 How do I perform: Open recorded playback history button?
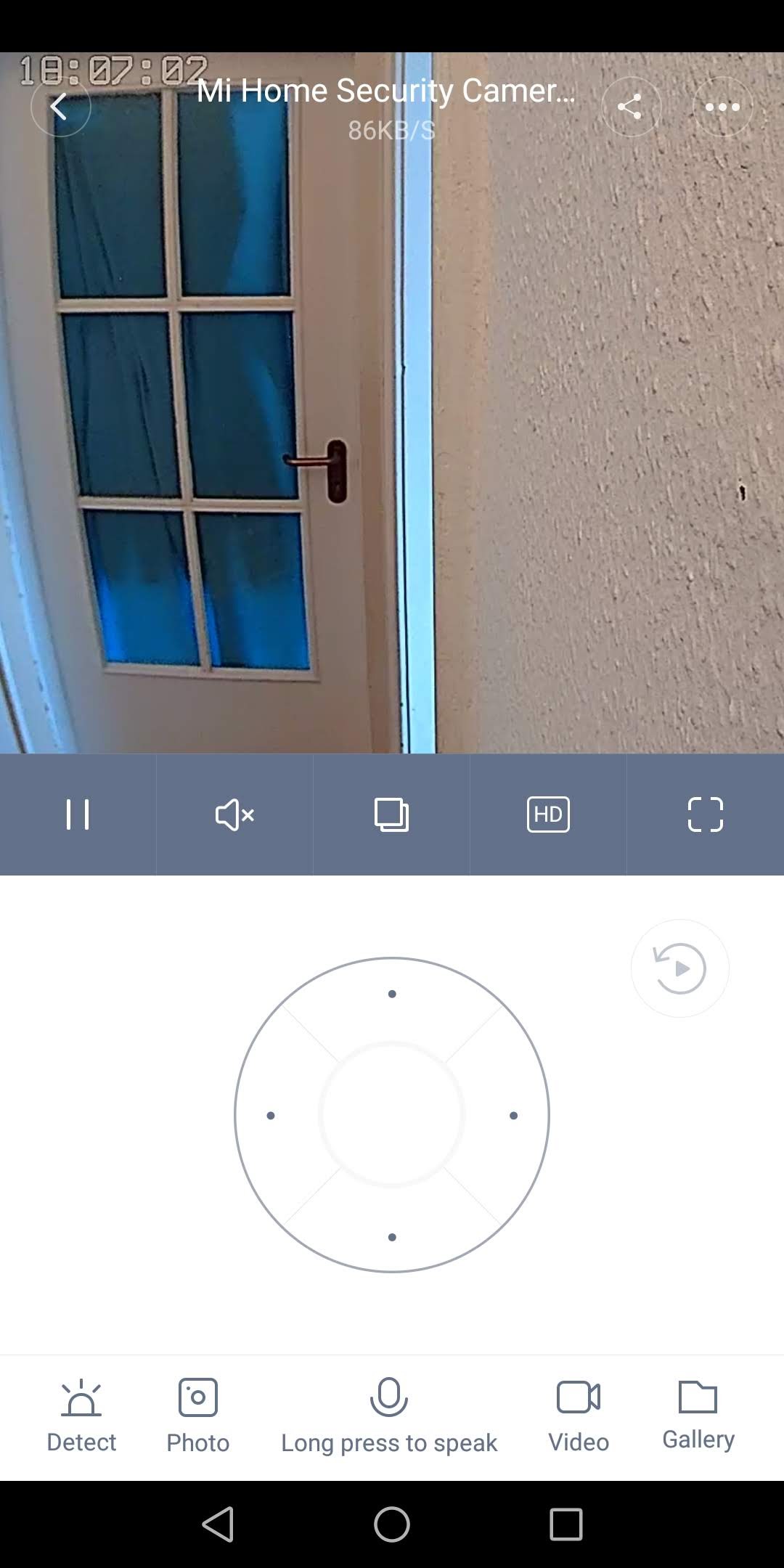[680, 968]
